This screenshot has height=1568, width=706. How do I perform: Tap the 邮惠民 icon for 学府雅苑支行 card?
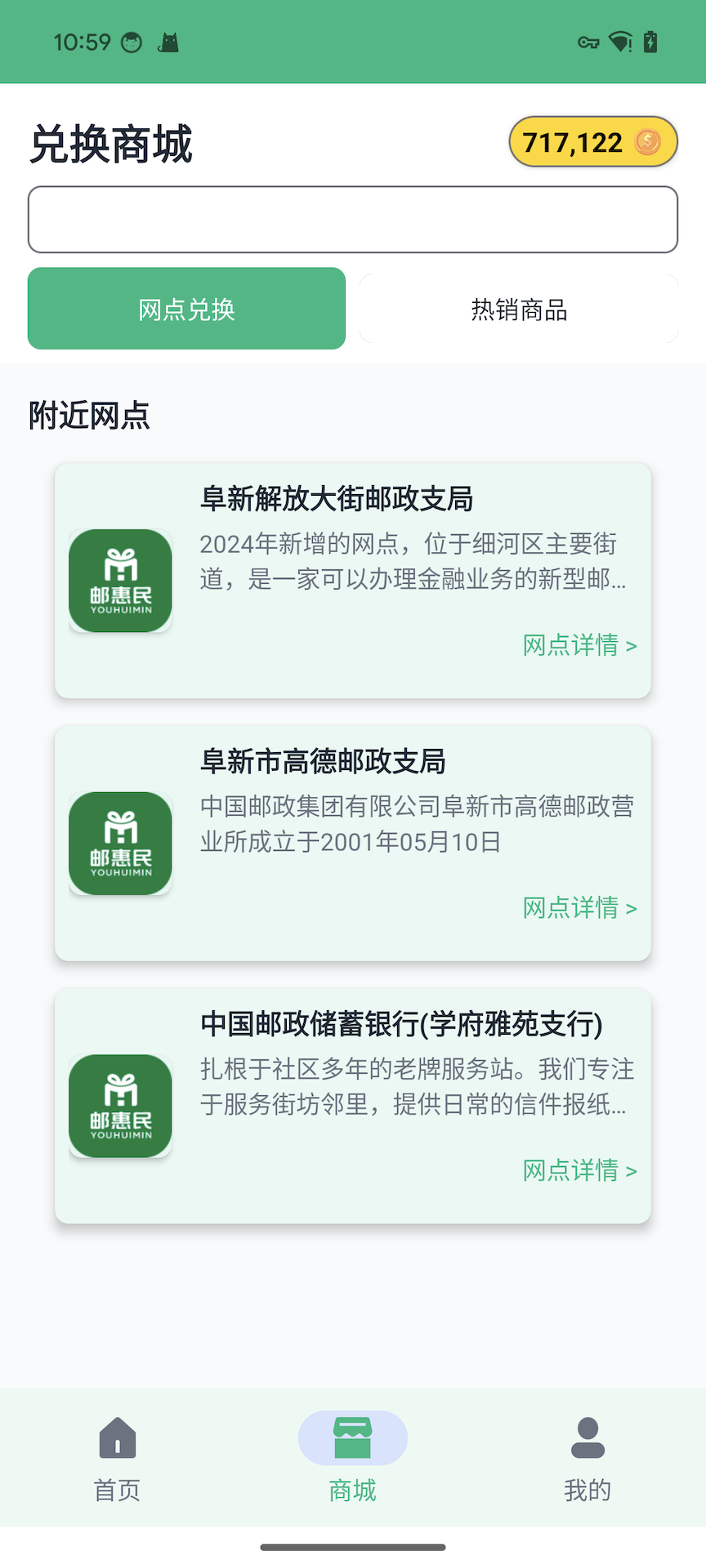[119, 1106]
